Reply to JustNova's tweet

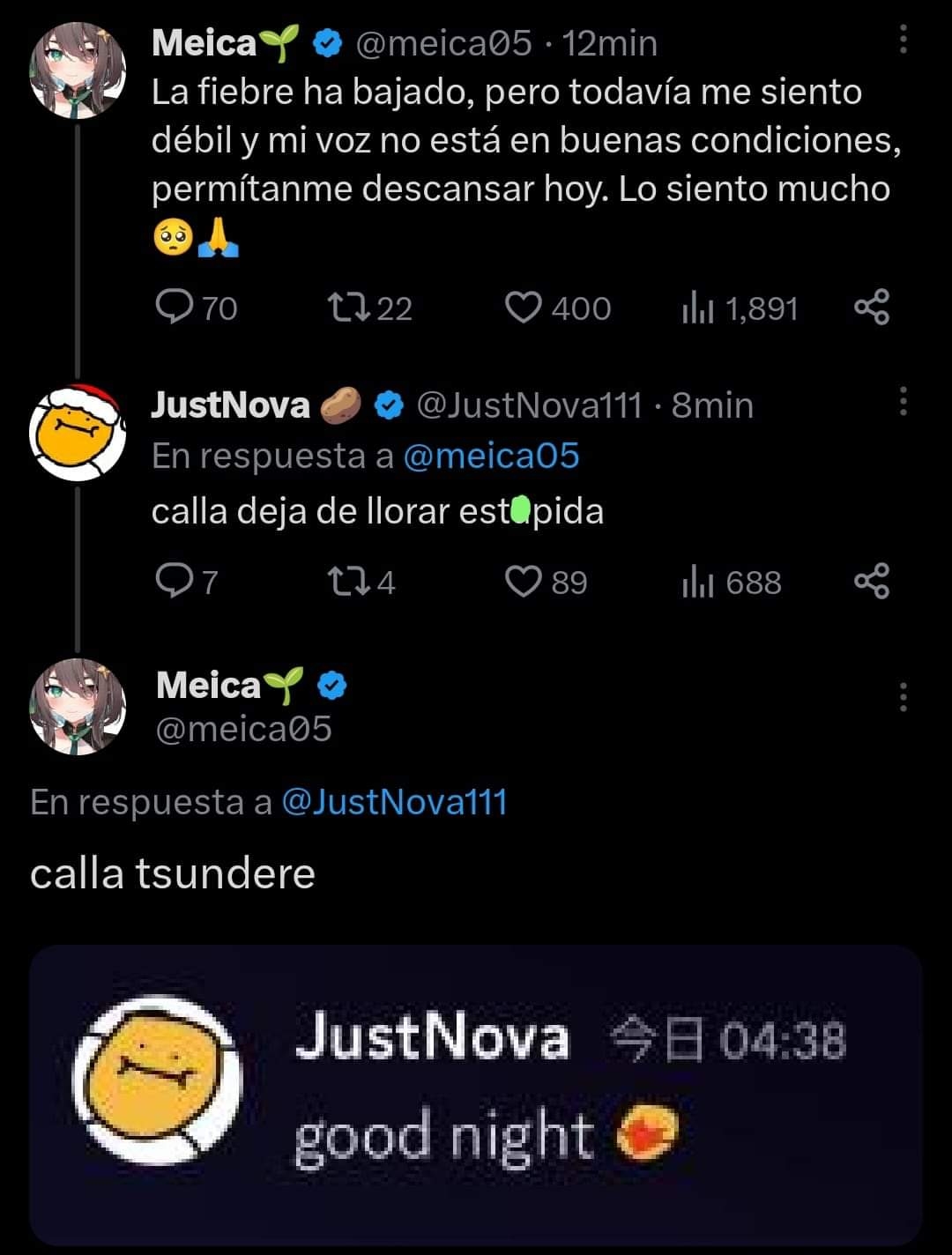point(174,582)
